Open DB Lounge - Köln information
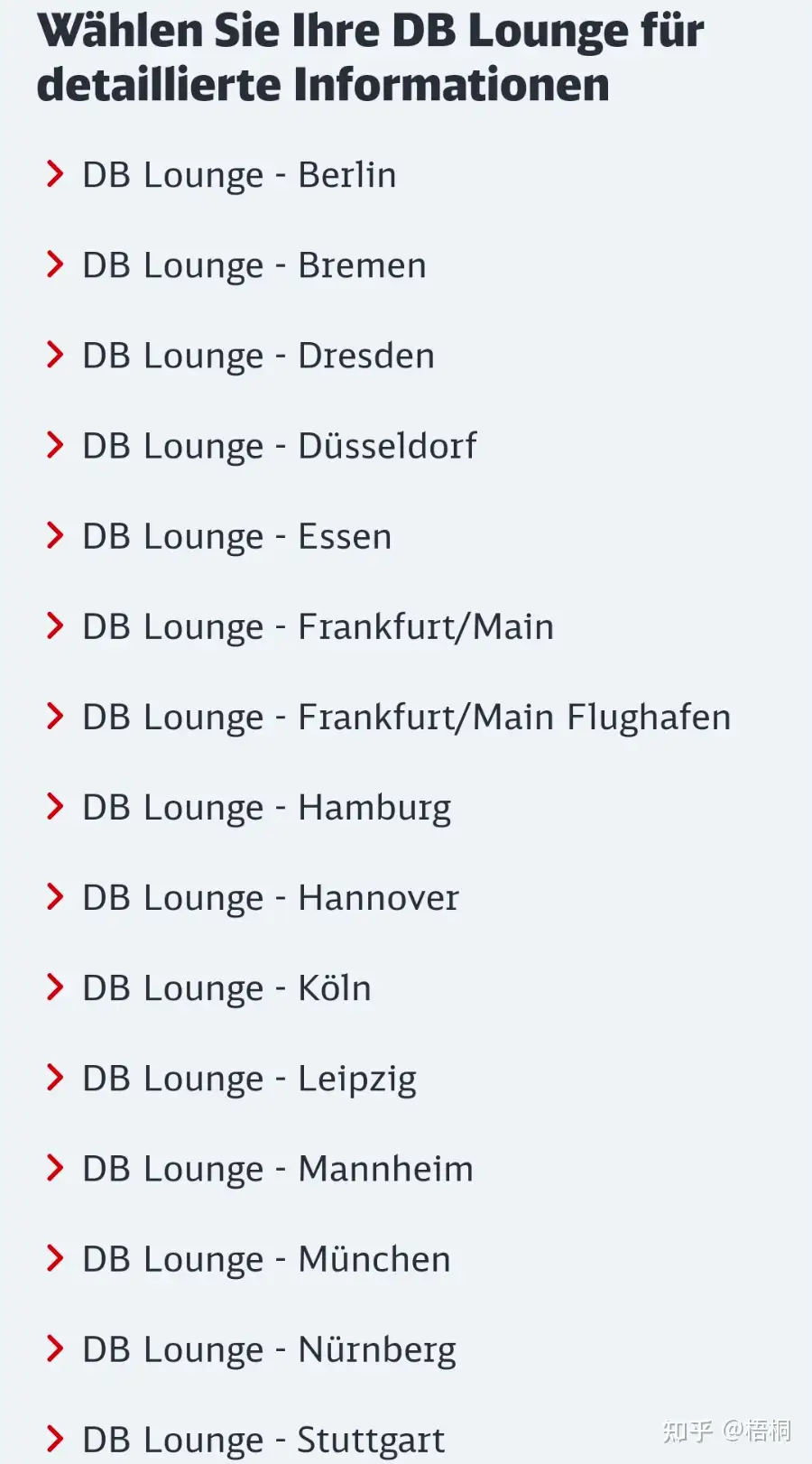Image resolution: width=812 pixels, height=1464 pixels. (x=226, y=987)
